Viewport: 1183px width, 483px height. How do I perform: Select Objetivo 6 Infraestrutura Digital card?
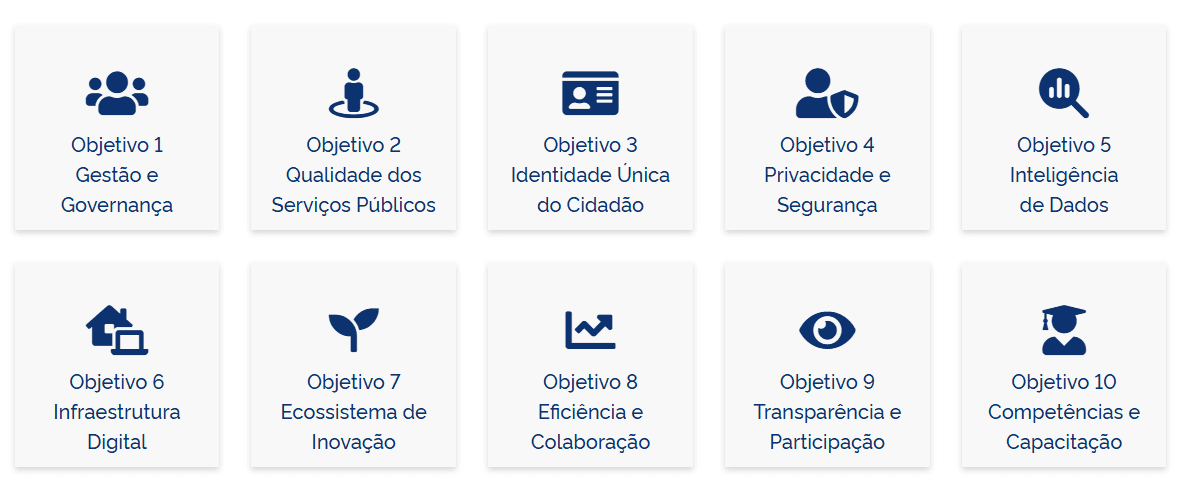[117, 365]
